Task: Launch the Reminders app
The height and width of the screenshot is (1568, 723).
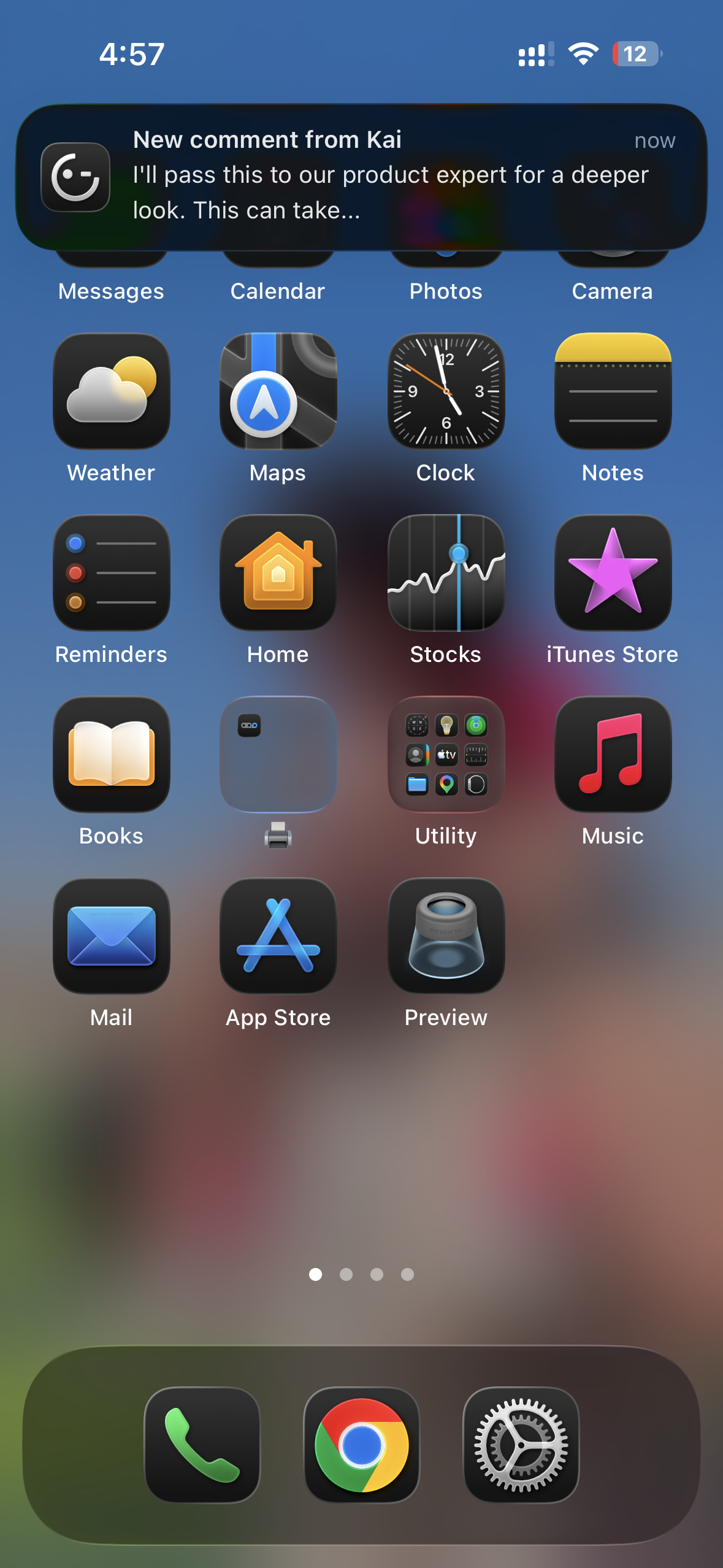Action: click(x=112, y=572)
